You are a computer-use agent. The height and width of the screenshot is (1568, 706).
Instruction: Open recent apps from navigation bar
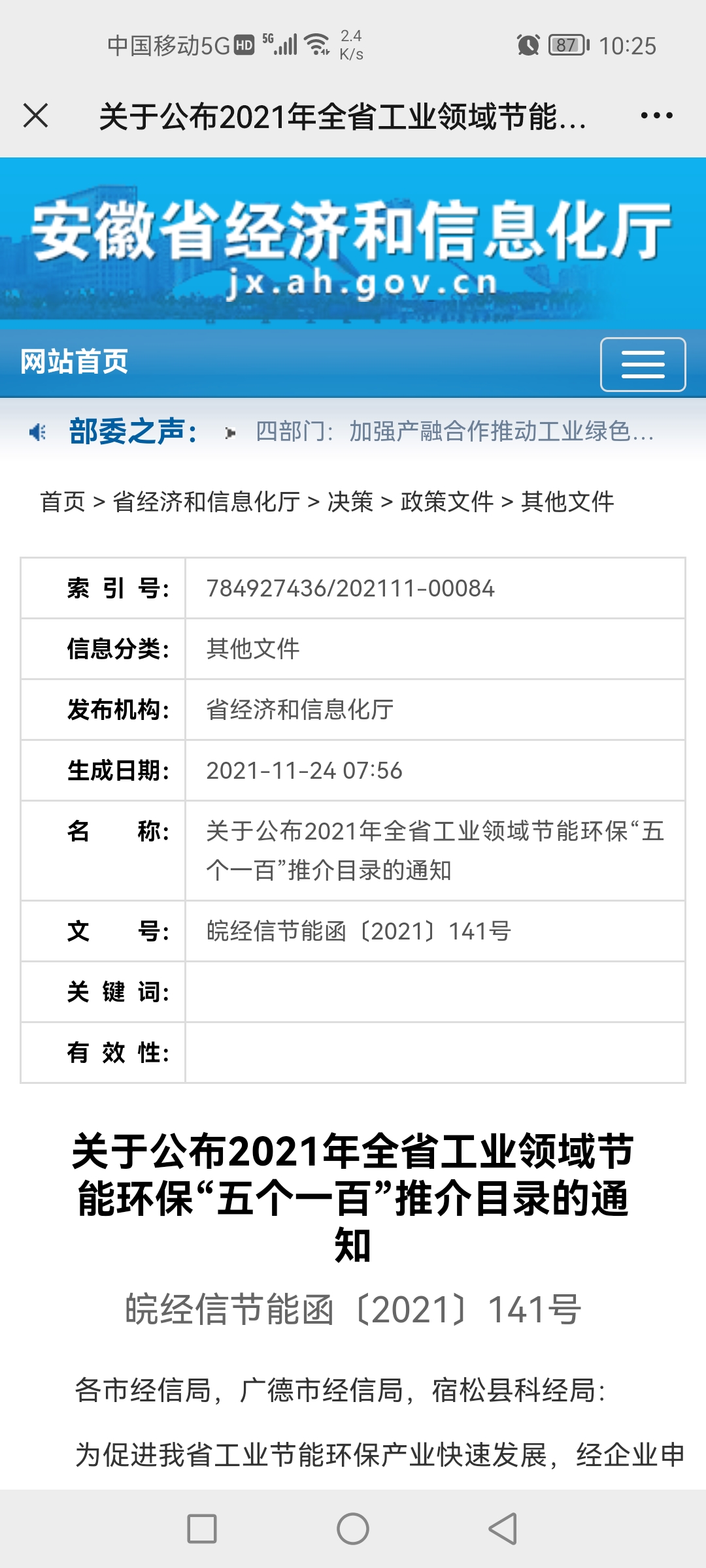coord(202,1529)
